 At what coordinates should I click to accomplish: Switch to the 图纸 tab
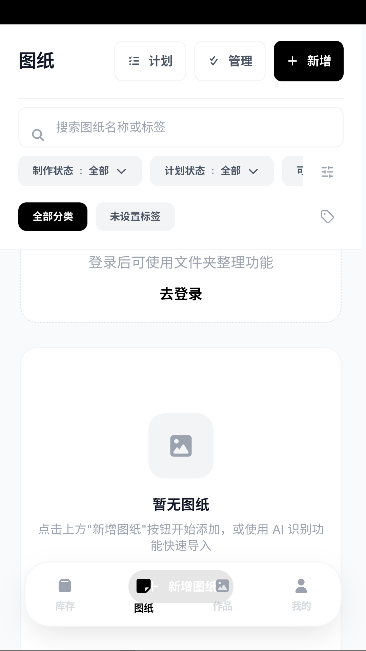[144, 595]
